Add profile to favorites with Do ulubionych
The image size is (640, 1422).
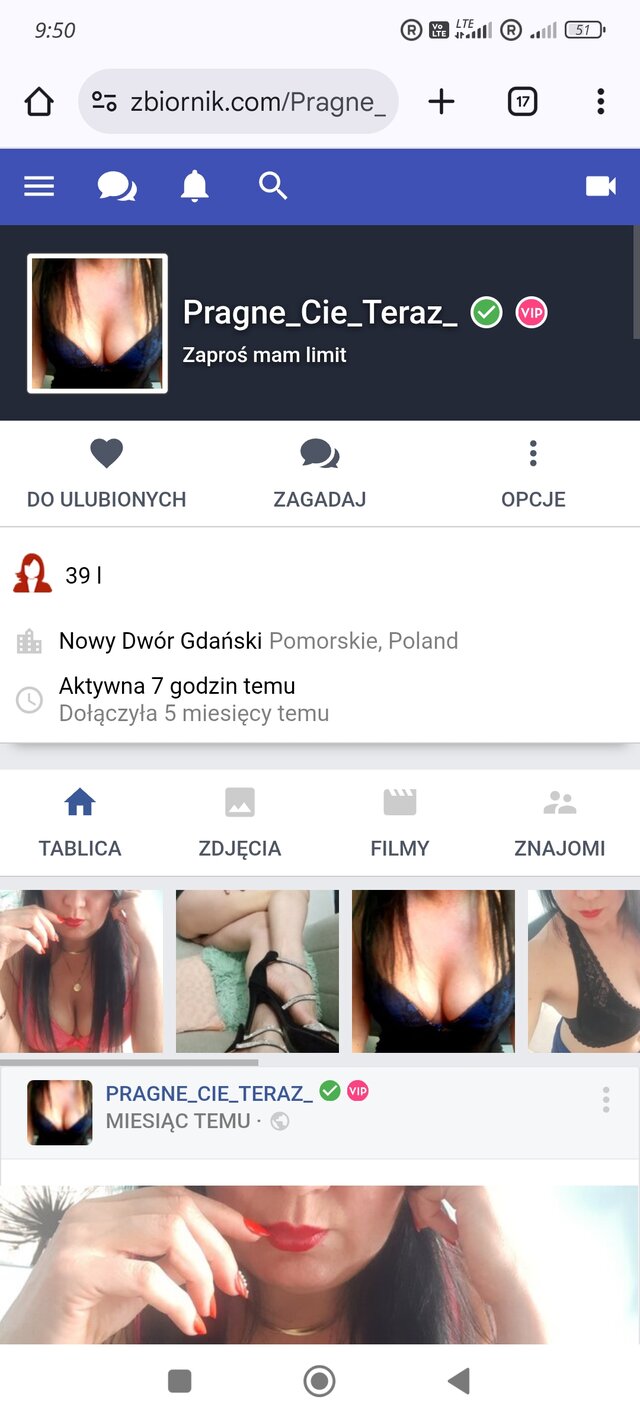(x=106, y=474)
